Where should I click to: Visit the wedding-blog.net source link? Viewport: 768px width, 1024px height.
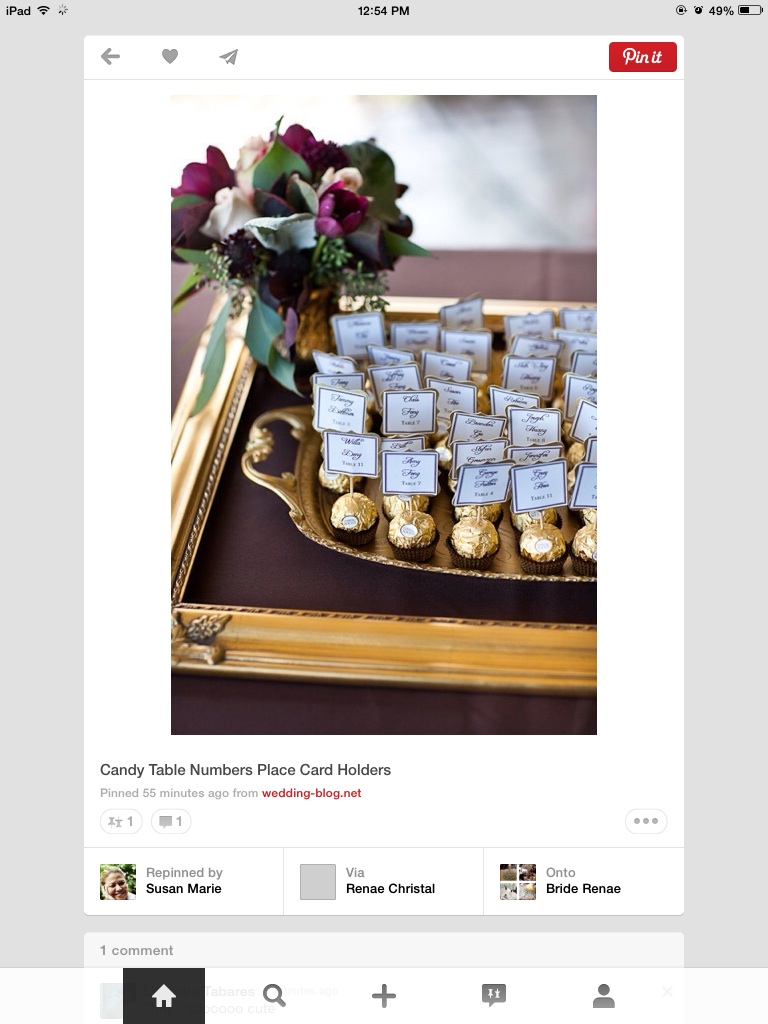[311, 793]
